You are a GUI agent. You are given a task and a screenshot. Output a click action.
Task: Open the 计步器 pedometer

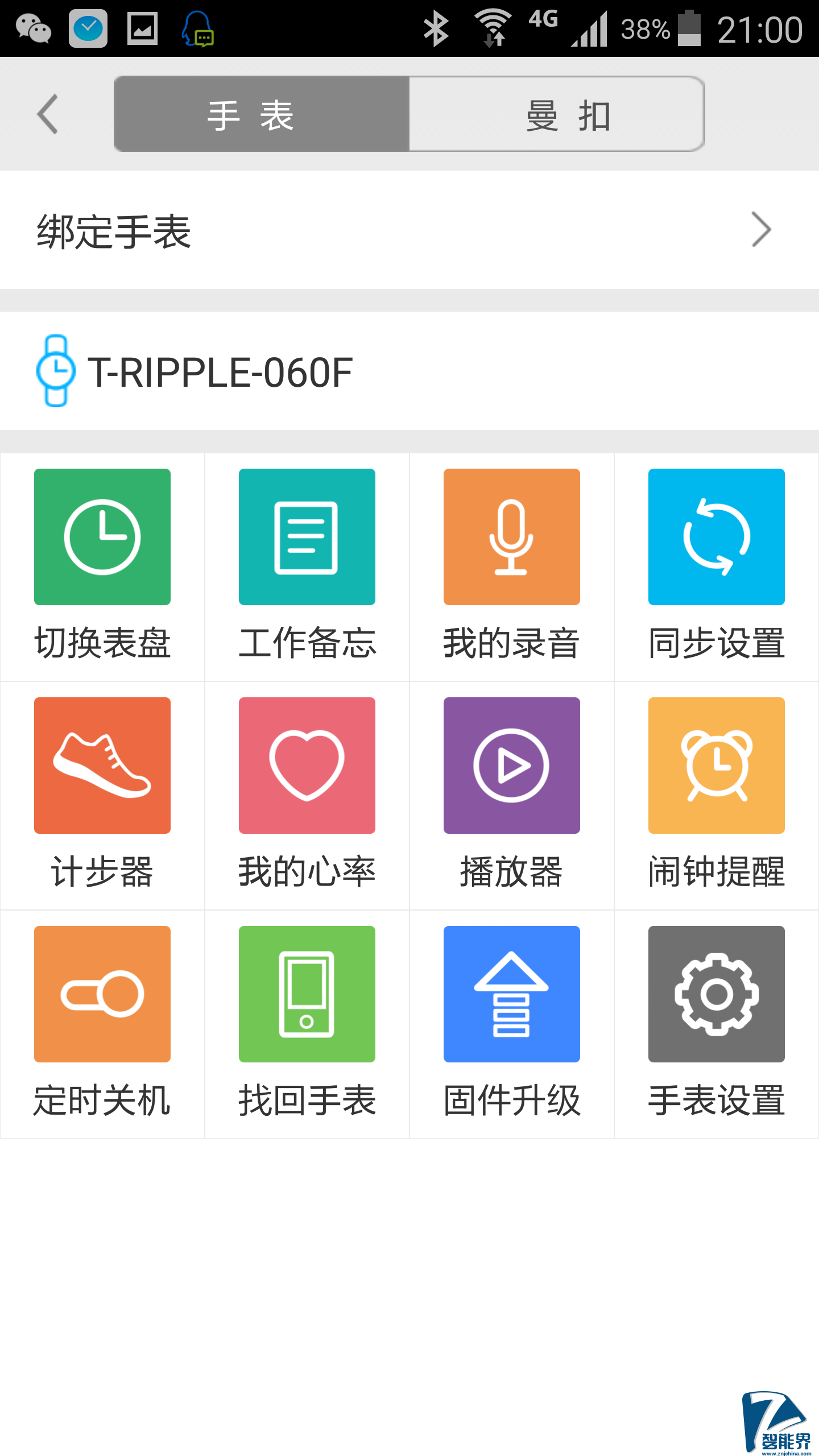click(102, 793)
